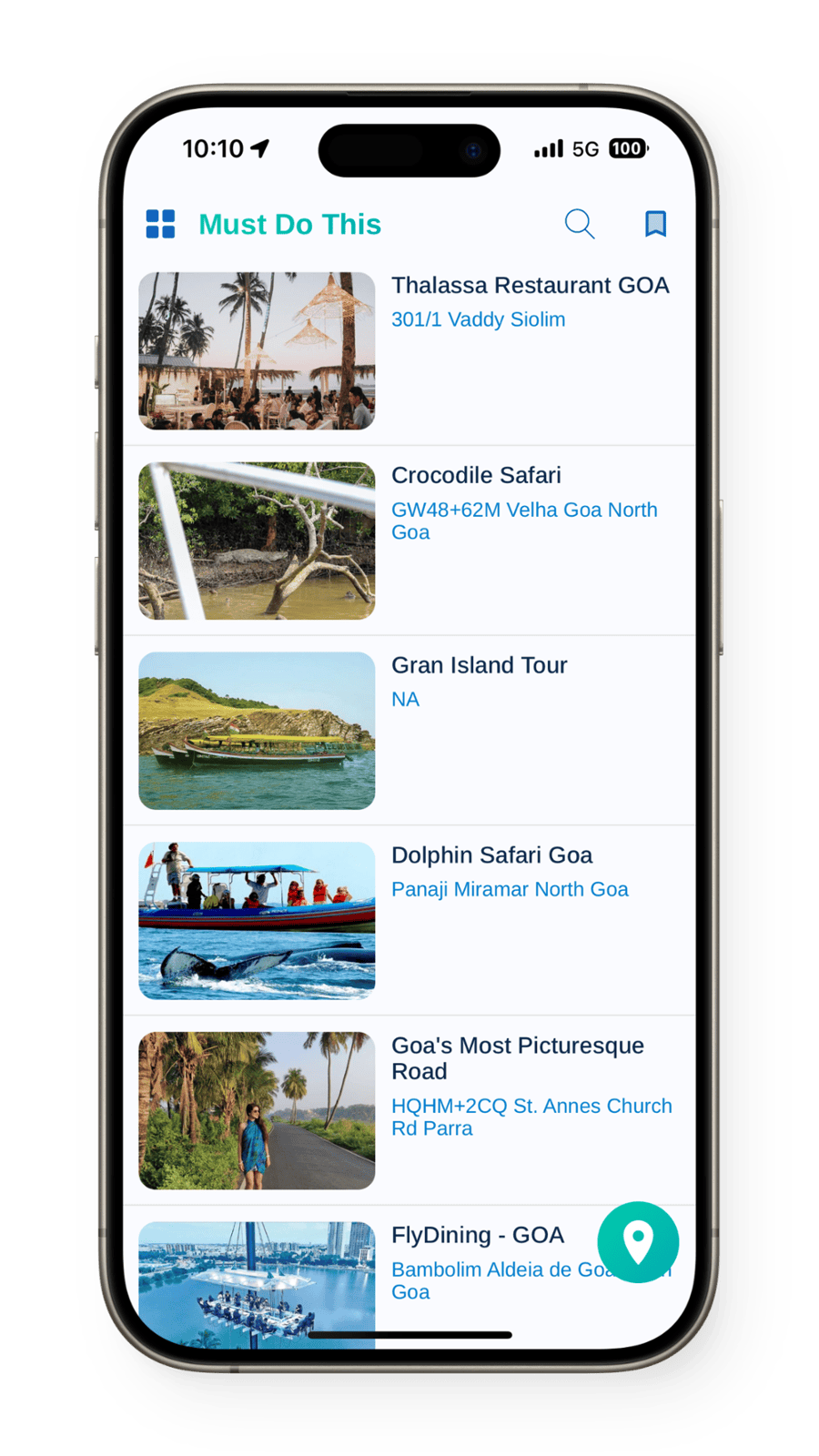Tap the floating map pin button

point(638,1242)
